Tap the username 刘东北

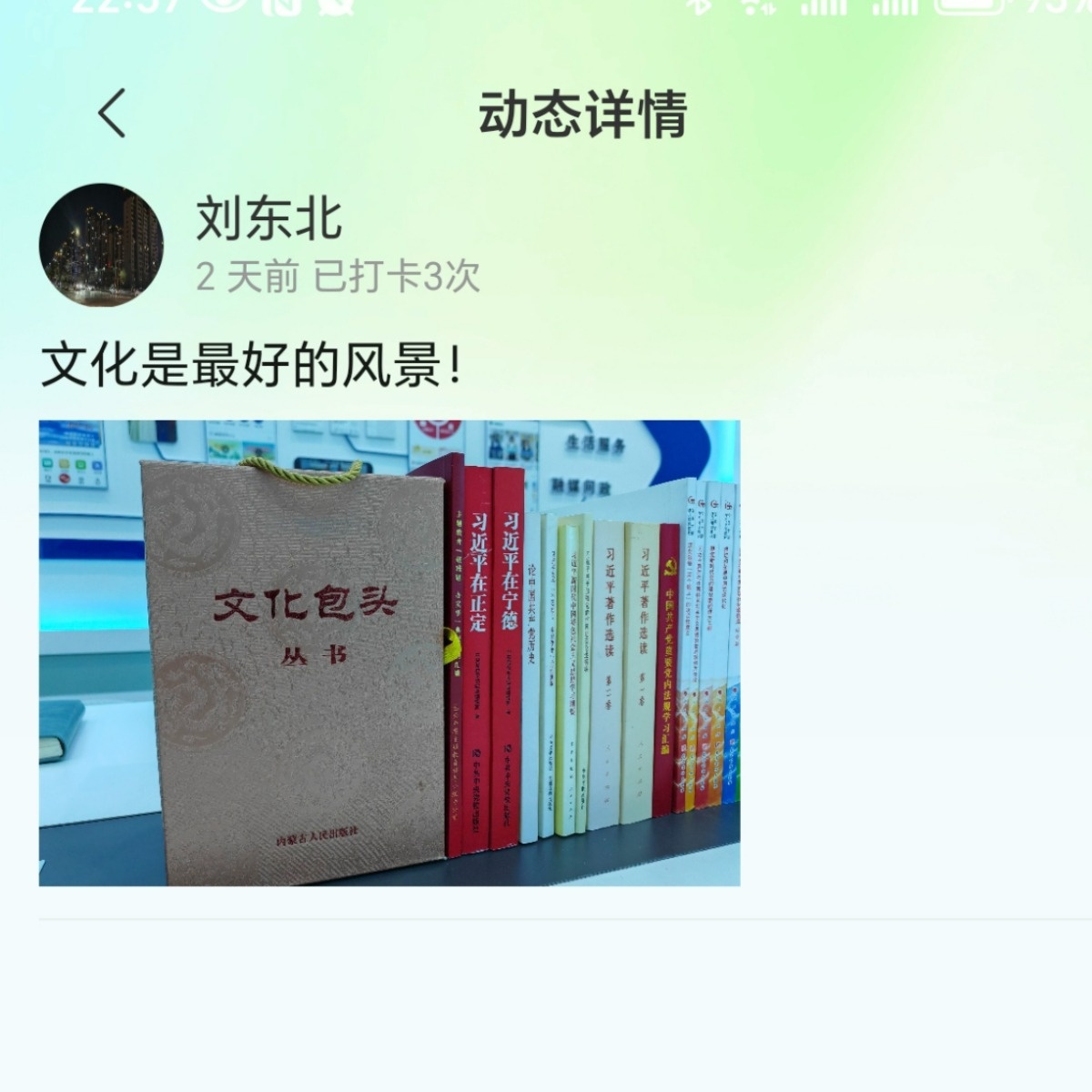[x=269, y=219]
